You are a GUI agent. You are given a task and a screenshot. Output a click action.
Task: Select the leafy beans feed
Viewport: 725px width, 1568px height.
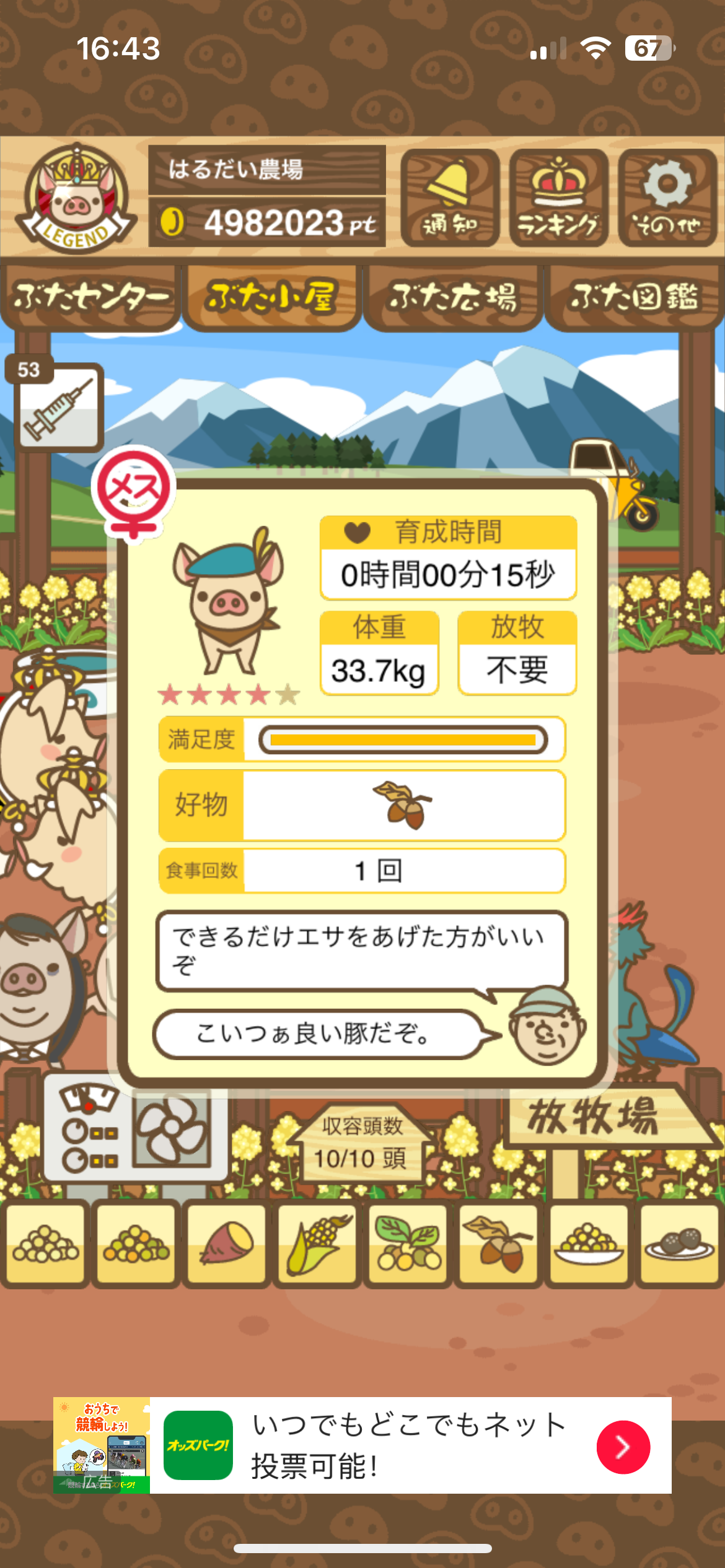coord(408,1244)
